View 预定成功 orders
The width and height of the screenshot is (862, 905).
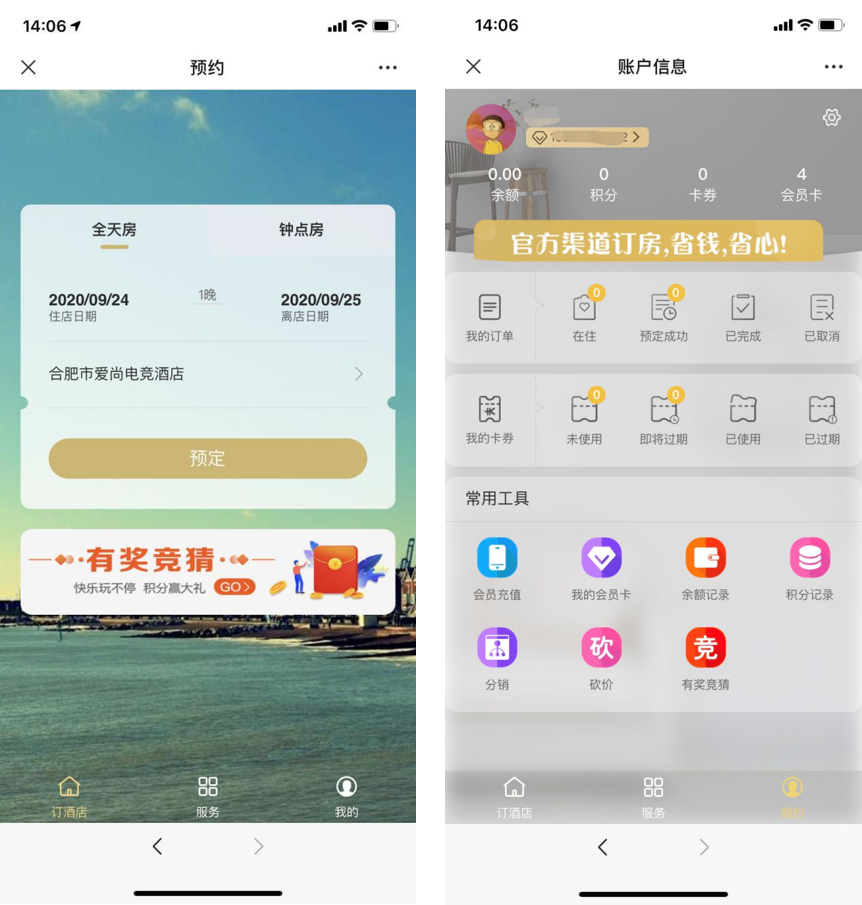click(664, 317)
